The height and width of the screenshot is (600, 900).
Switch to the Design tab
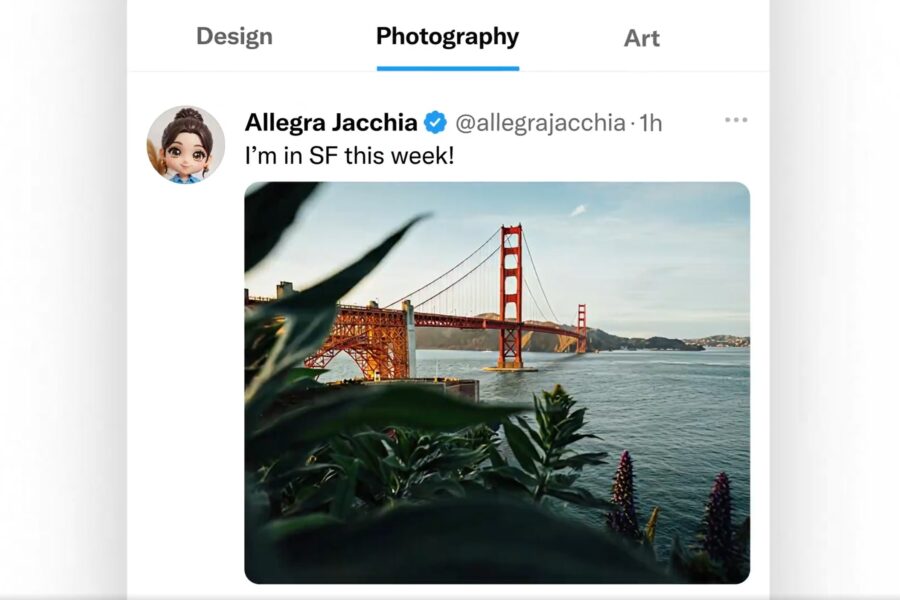(x=234, y=37)
